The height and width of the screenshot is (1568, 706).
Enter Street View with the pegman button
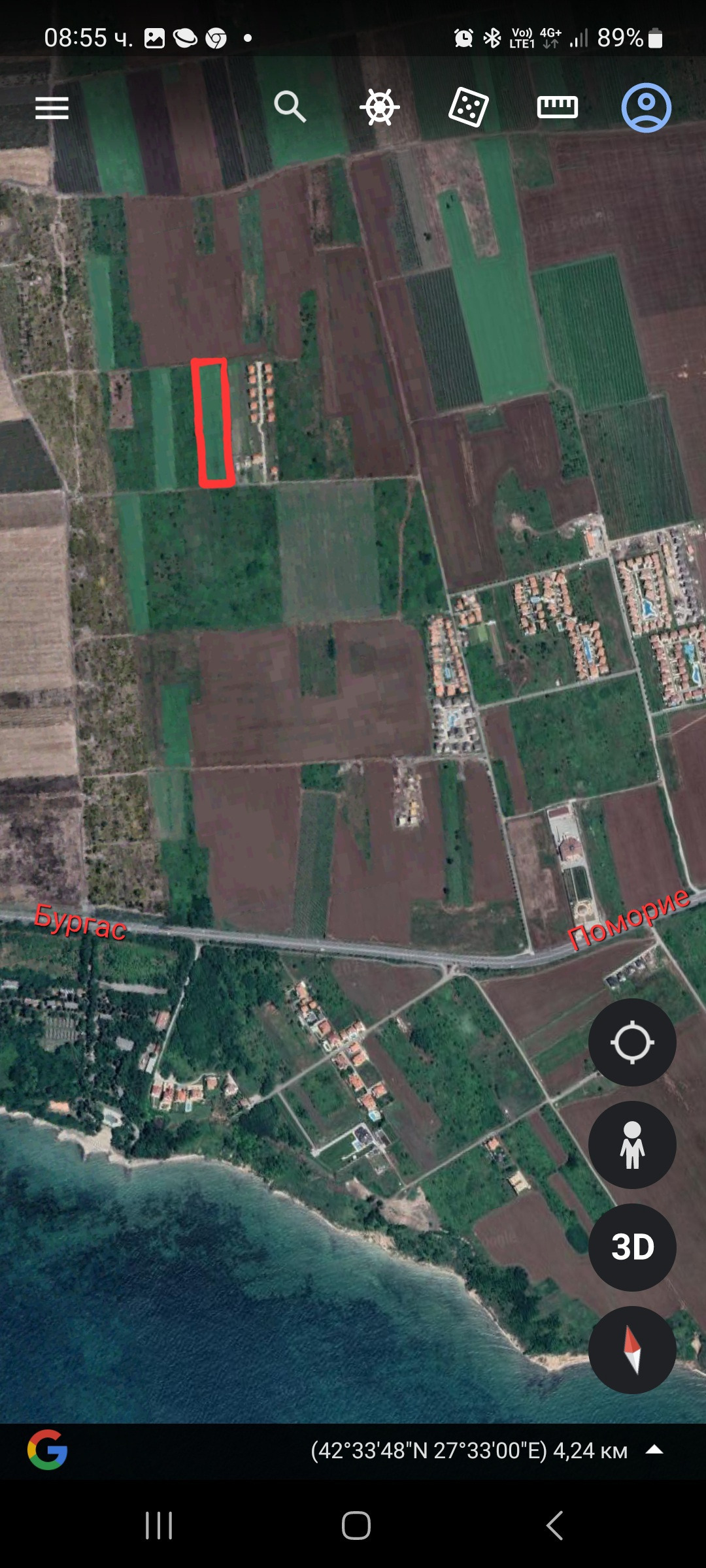(x=631, y=1145)
